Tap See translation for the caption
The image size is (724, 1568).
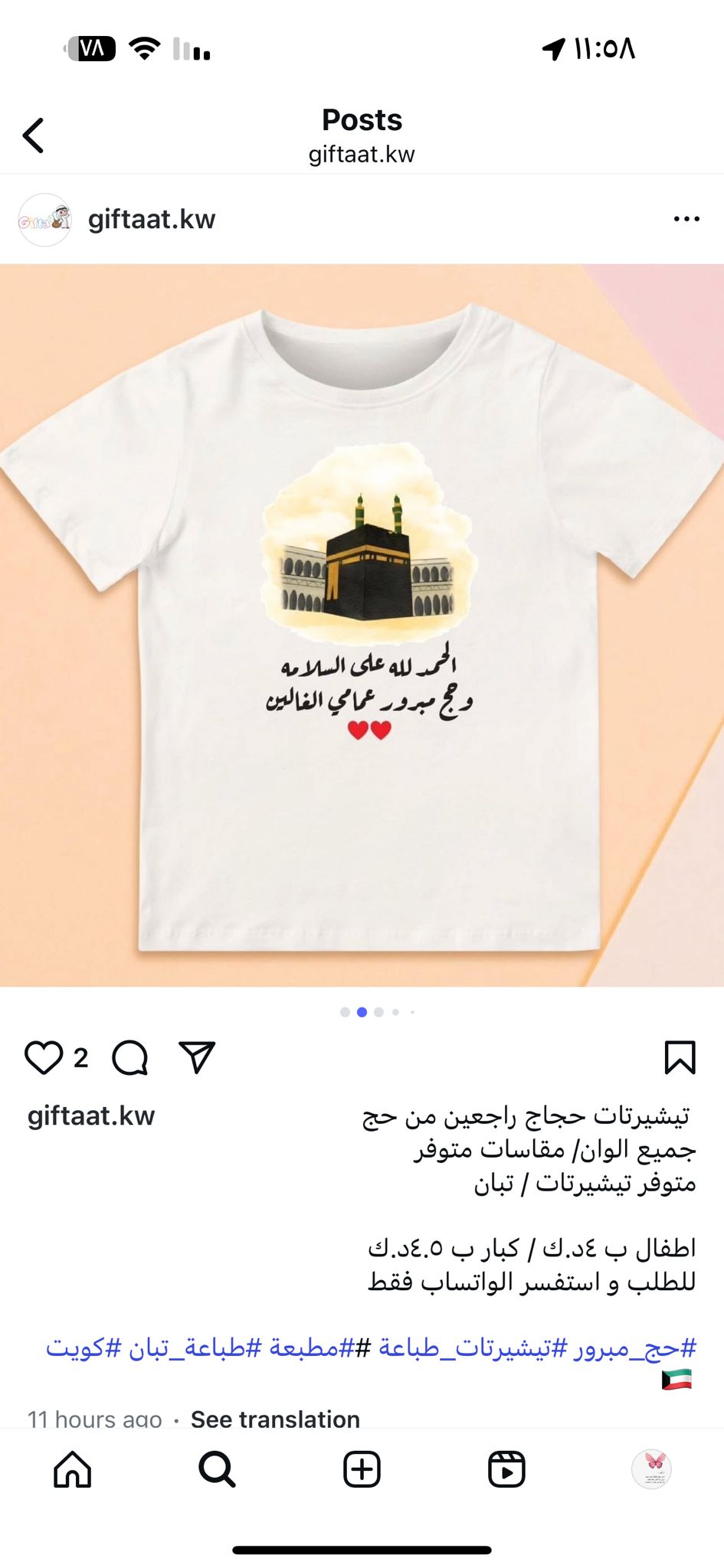coord(275,1419)
